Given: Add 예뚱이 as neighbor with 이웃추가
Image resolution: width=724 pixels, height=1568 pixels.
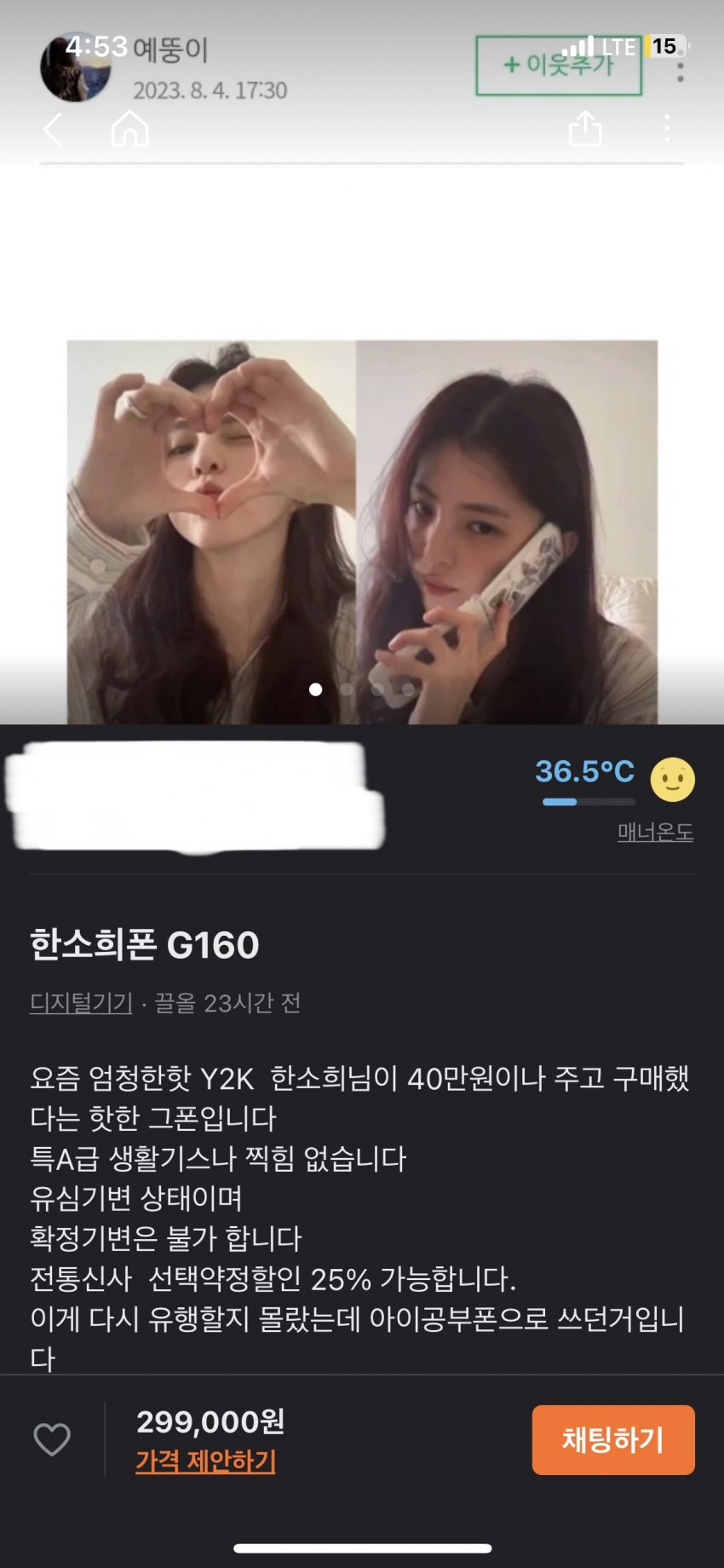Looking at the screenshot, I should pos(558,66).
